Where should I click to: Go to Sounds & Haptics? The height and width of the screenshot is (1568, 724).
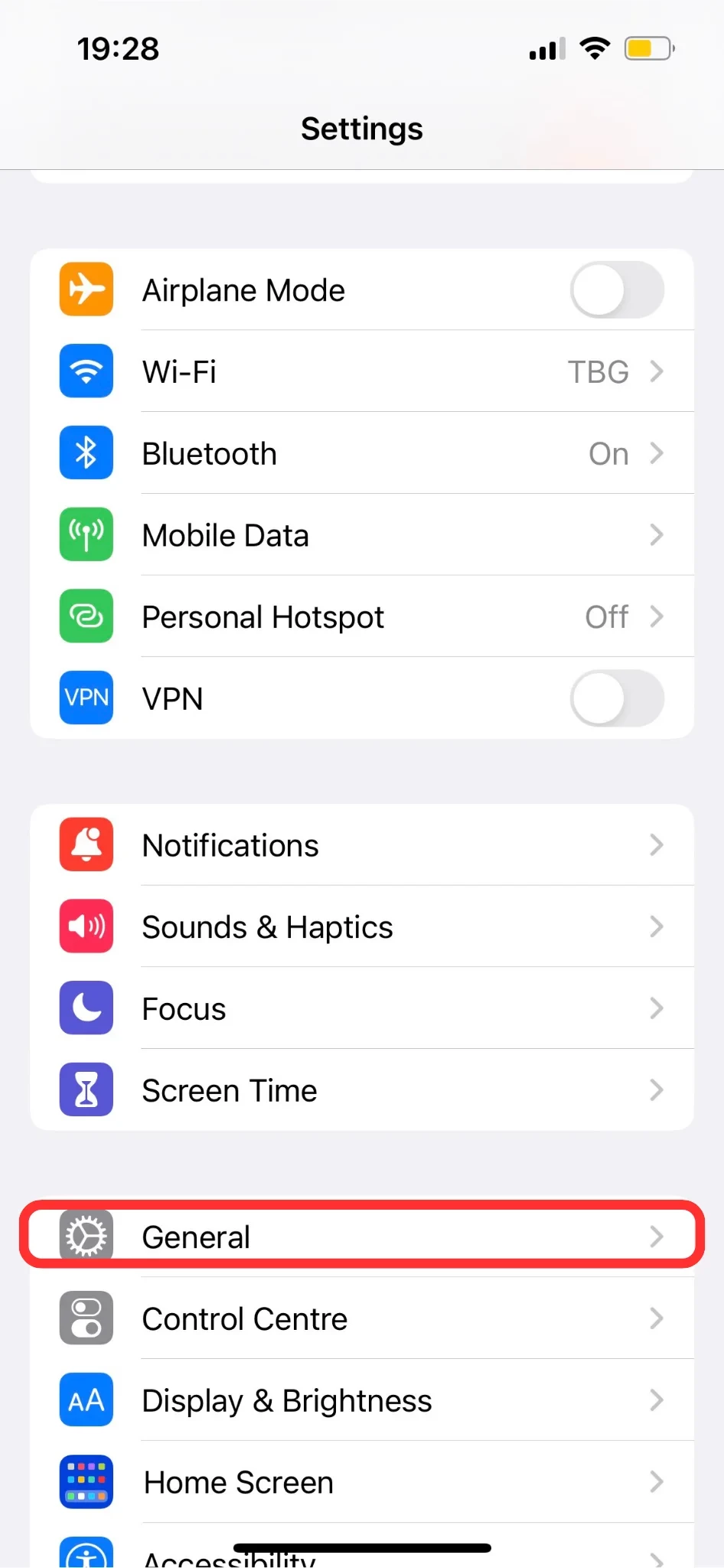[x=361, y=927]
